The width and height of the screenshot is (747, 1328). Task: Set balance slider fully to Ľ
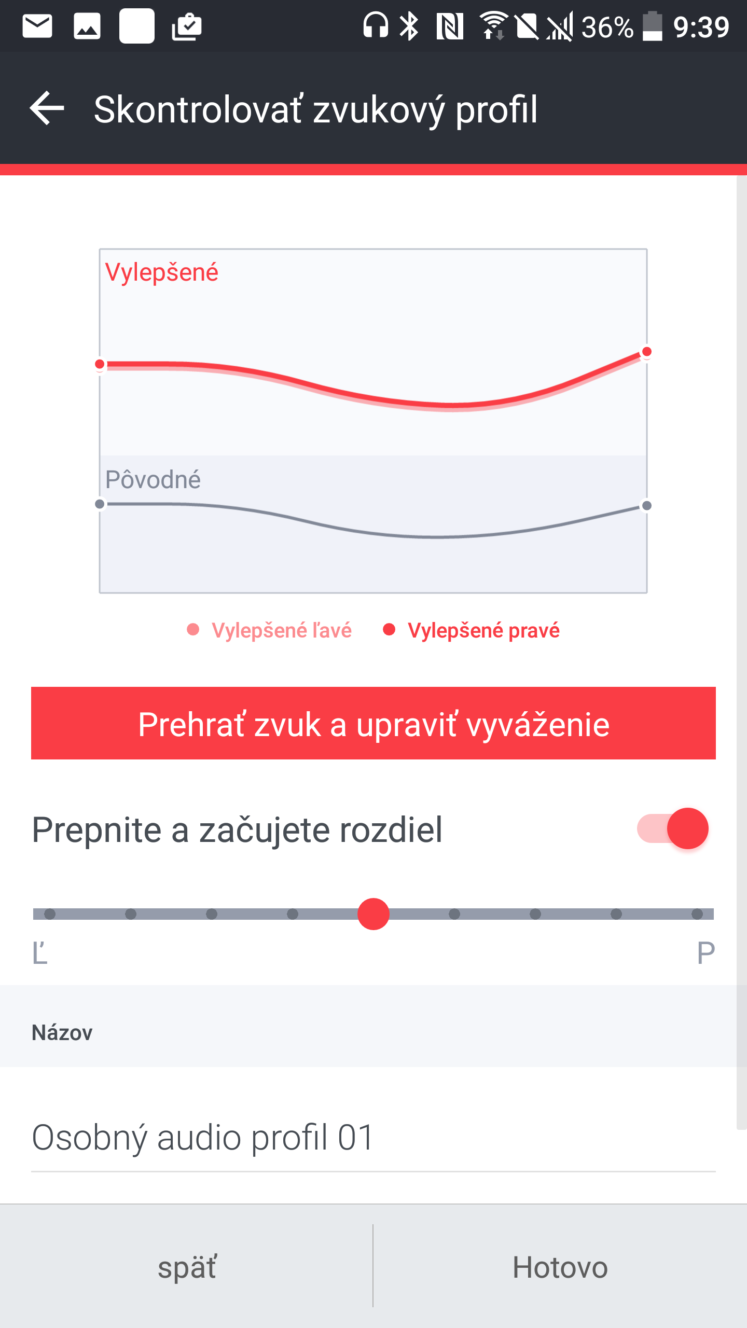pyautogui.click(x=50, y=913)
